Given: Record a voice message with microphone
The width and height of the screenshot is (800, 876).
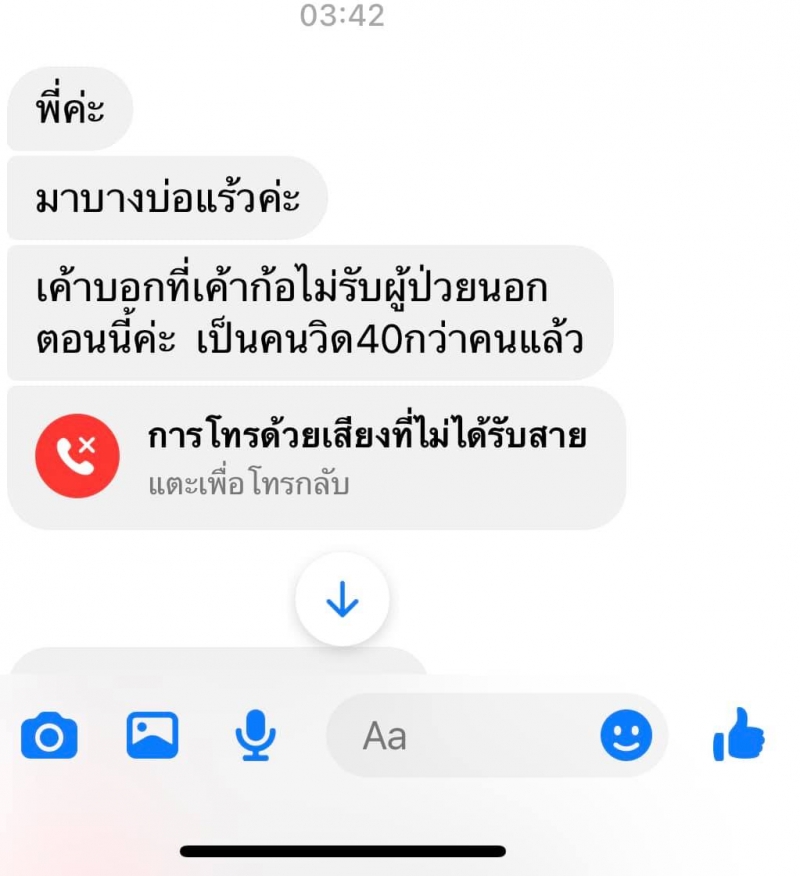Looking at the screenshot, I should [x=255, y=736].
